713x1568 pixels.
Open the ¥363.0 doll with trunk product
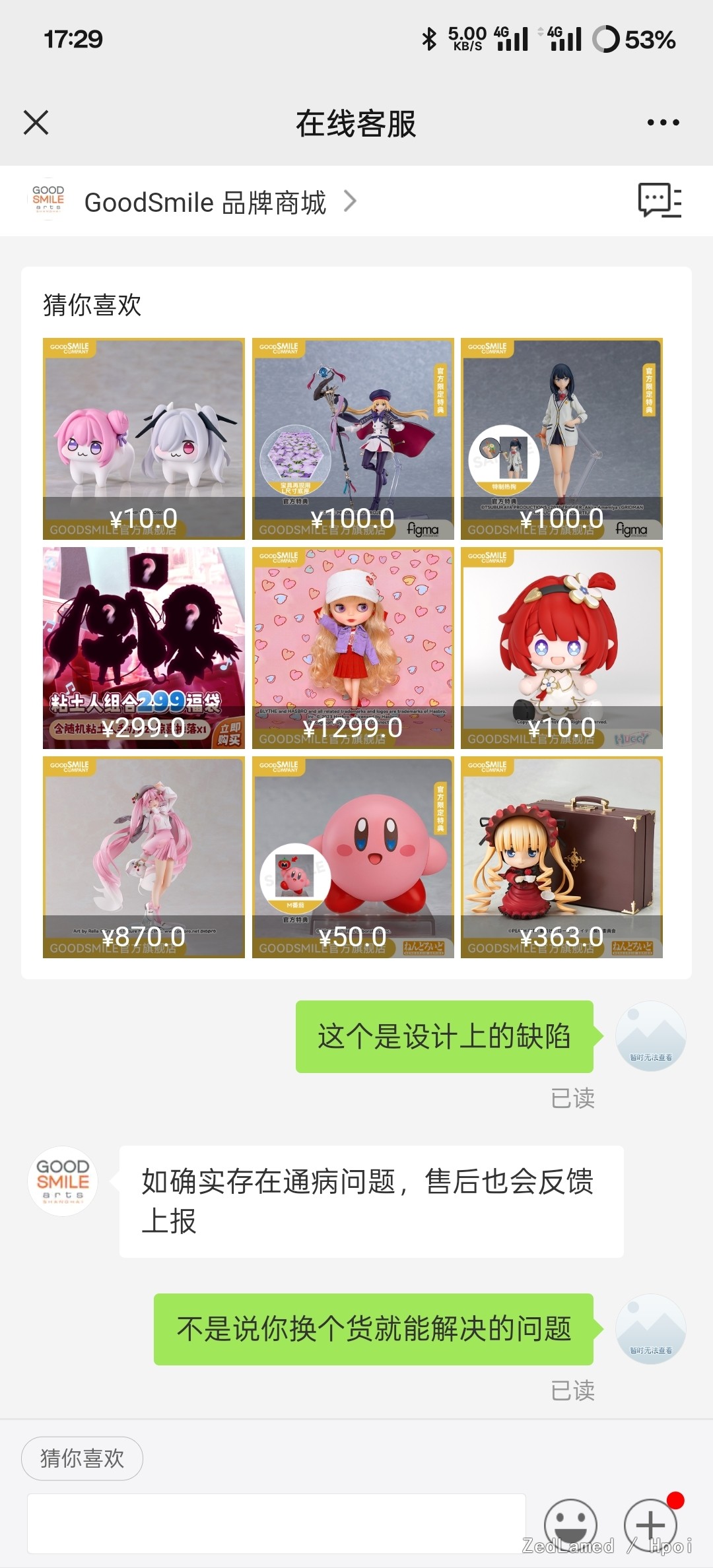coord(562,857)
